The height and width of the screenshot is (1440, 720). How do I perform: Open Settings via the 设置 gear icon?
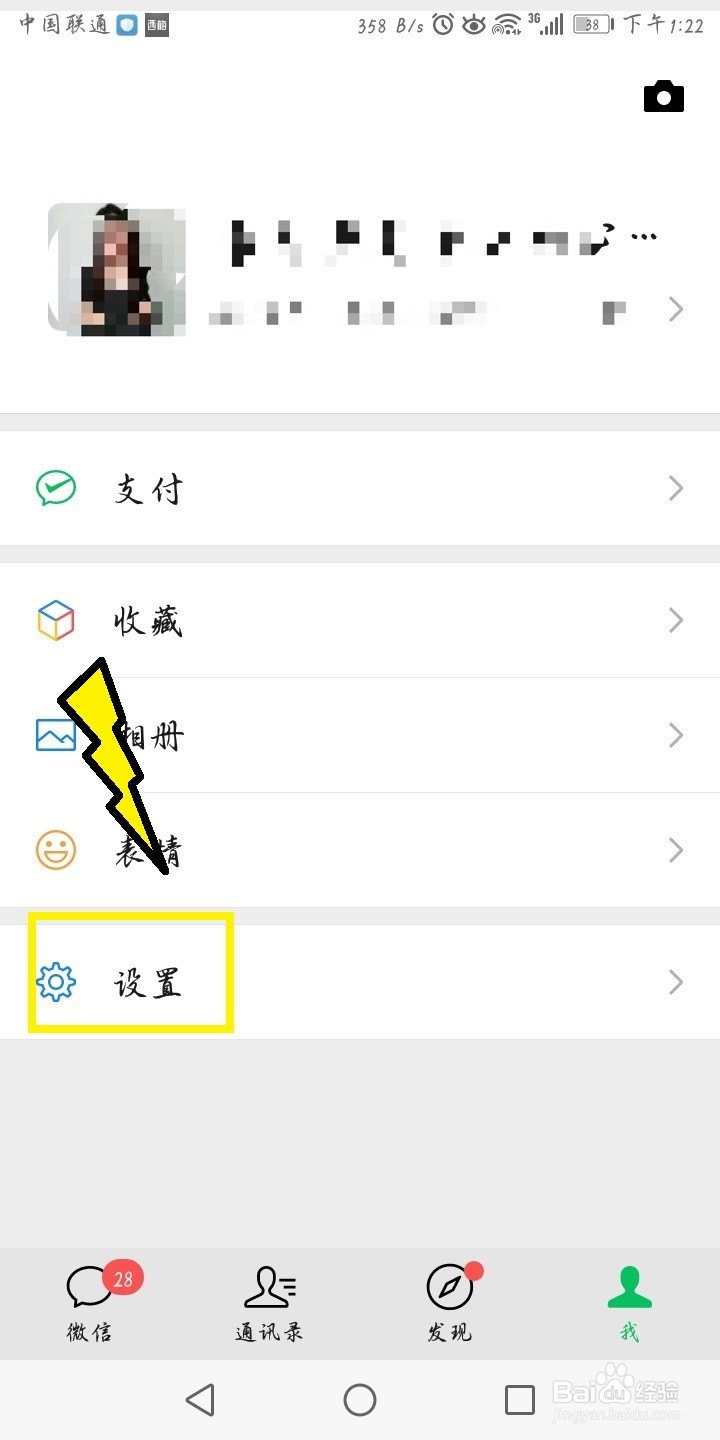pyautogui.click(x=56, y=982)
